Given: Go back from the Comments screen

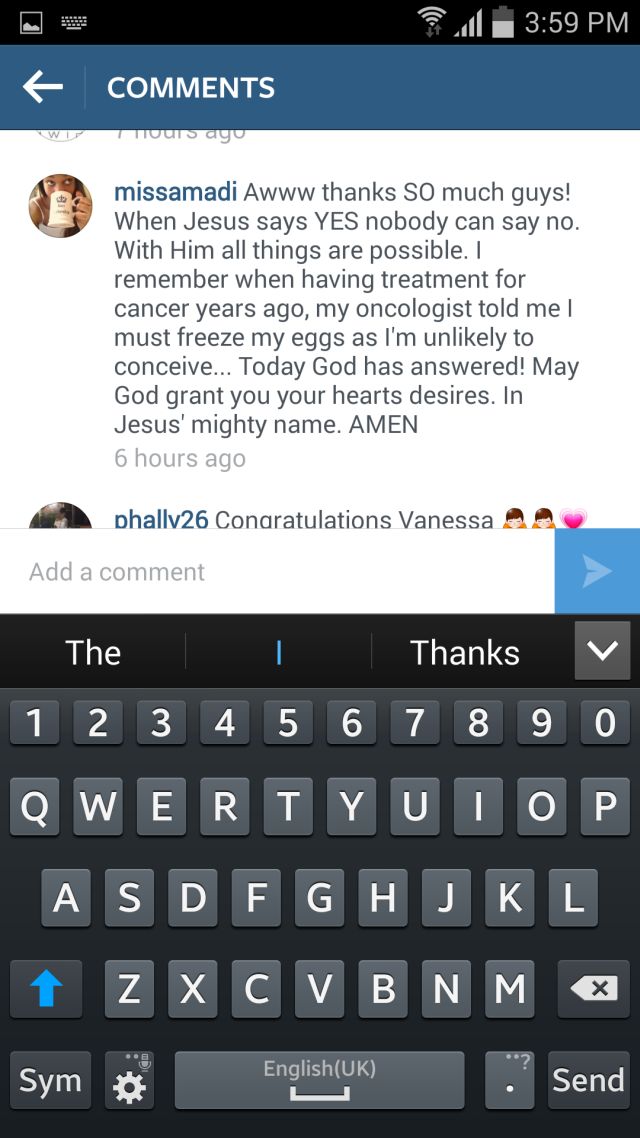Looking at the screenshot, I should pyautogui.click(x=43, y=88).
